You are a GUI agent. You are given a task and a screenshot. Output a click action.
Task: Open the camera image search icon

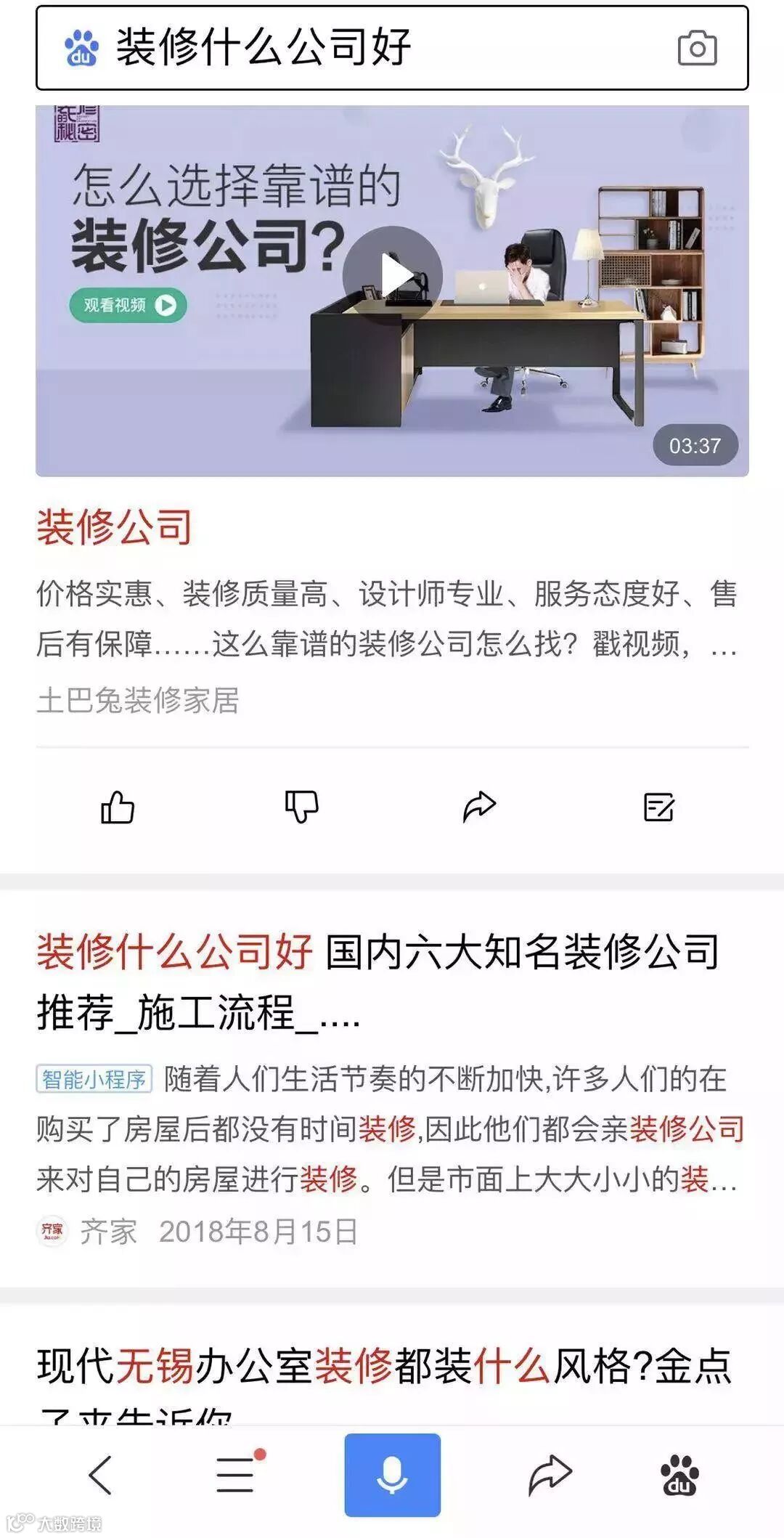[x=697, y=48]
